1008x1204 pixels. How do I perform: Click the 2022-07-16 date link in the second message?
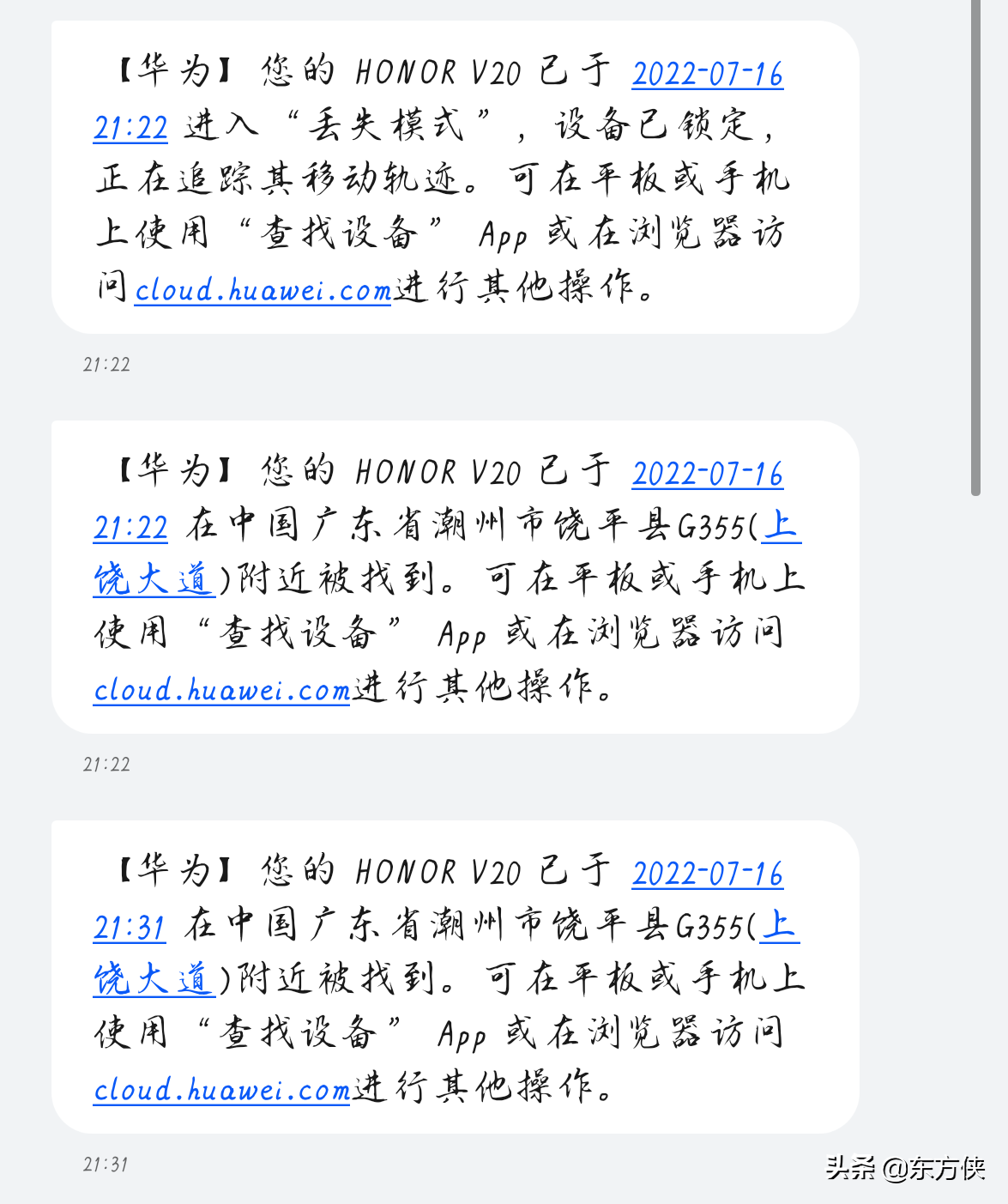point(707,475)
